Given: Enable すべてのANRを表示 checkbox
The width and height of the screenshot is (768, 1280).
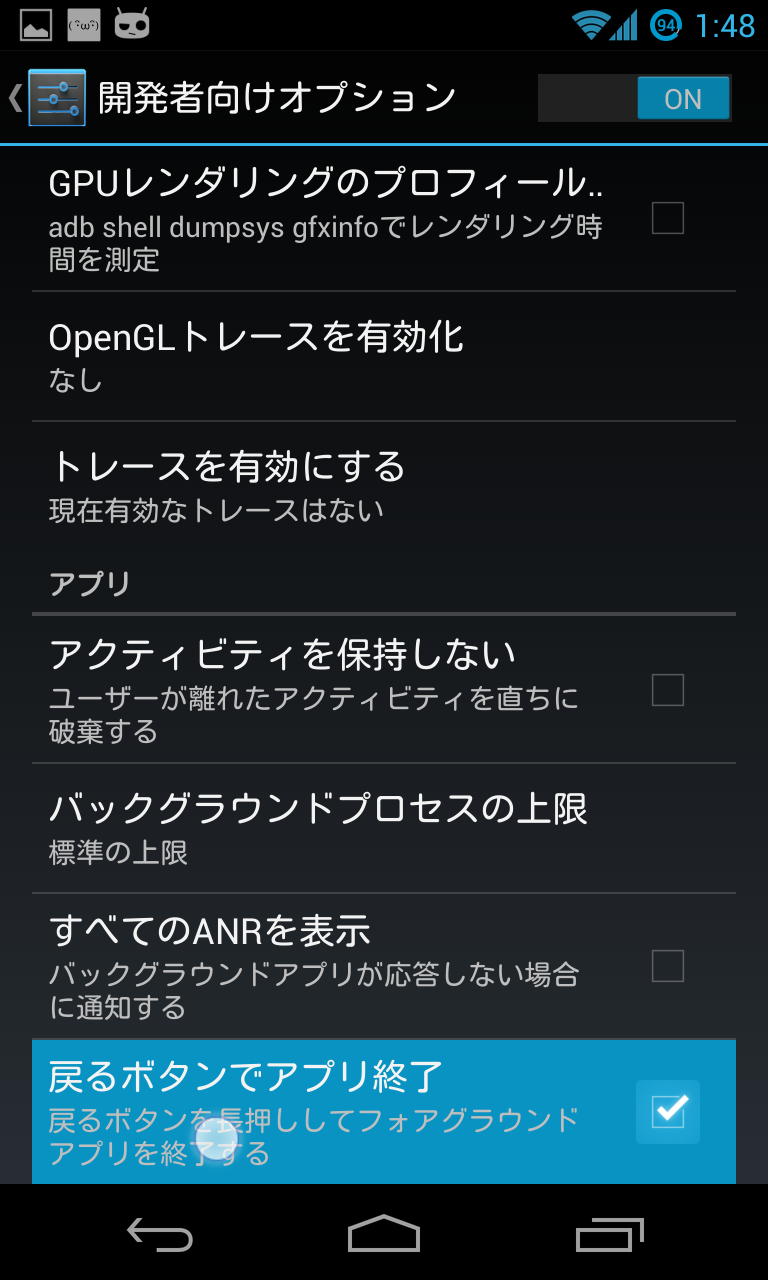Looking at the screenshot, I should click(x=667, y=966).
